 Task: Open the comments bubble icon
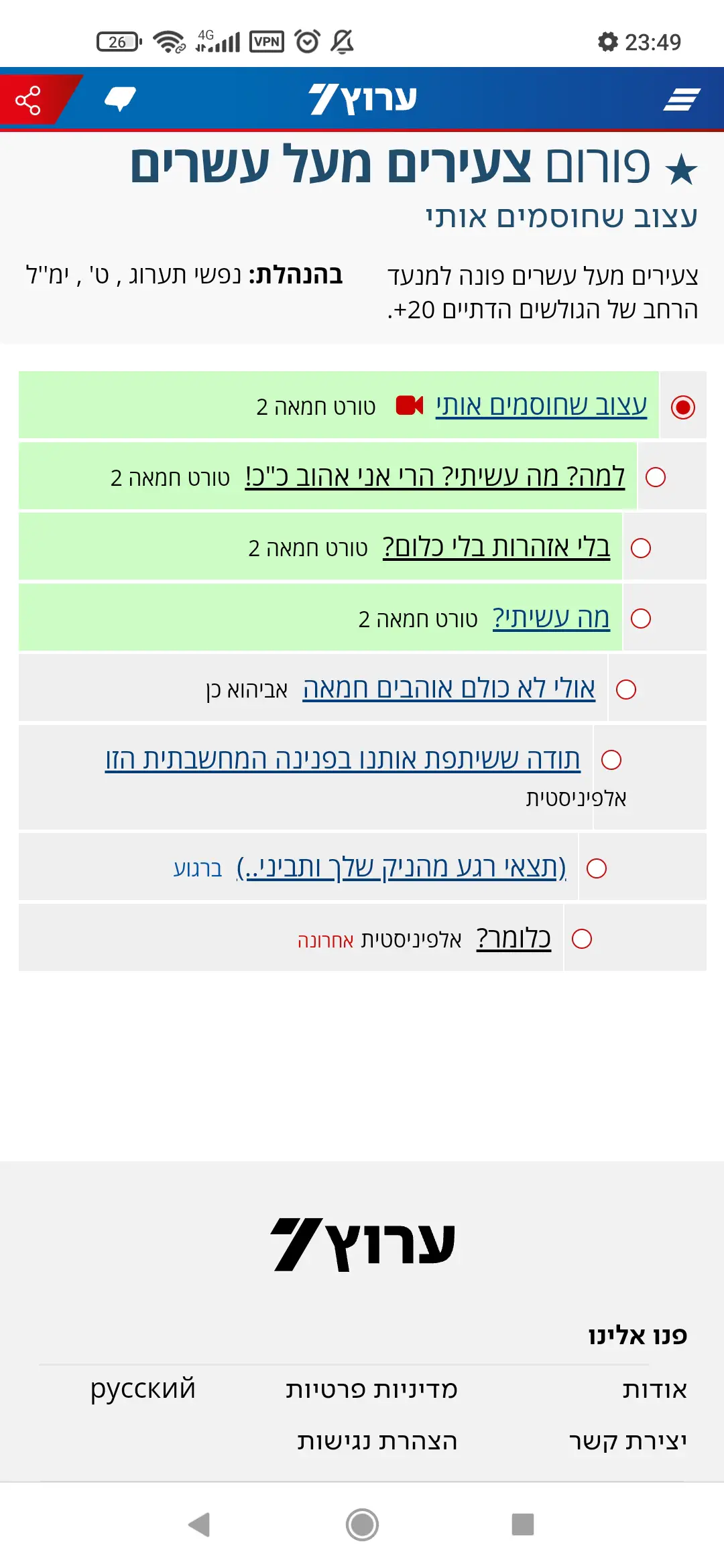[120, 99]
